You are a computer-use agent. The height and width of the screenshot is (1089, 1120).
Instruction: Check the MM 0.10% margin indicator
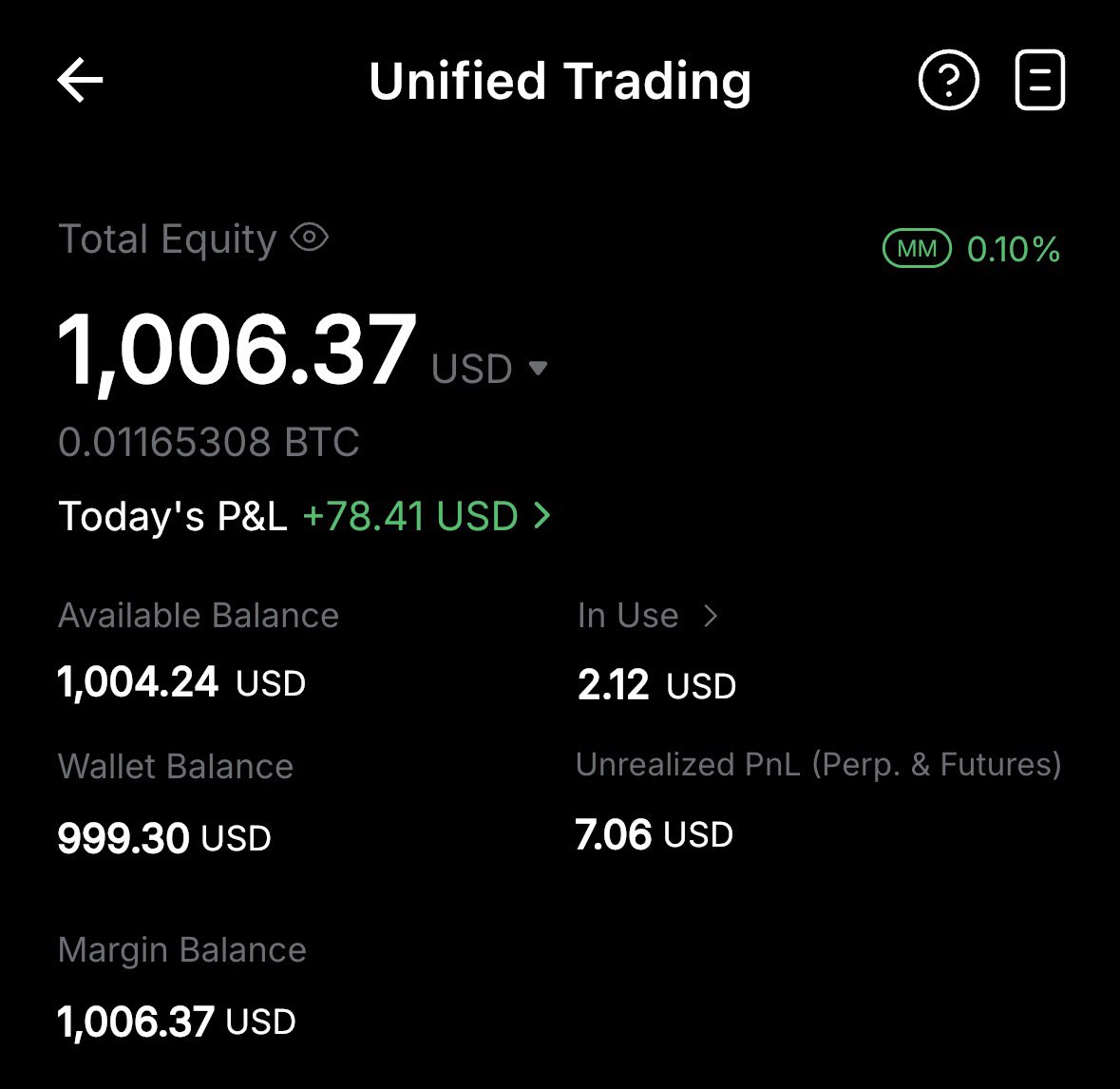click(x=971, y=250)
